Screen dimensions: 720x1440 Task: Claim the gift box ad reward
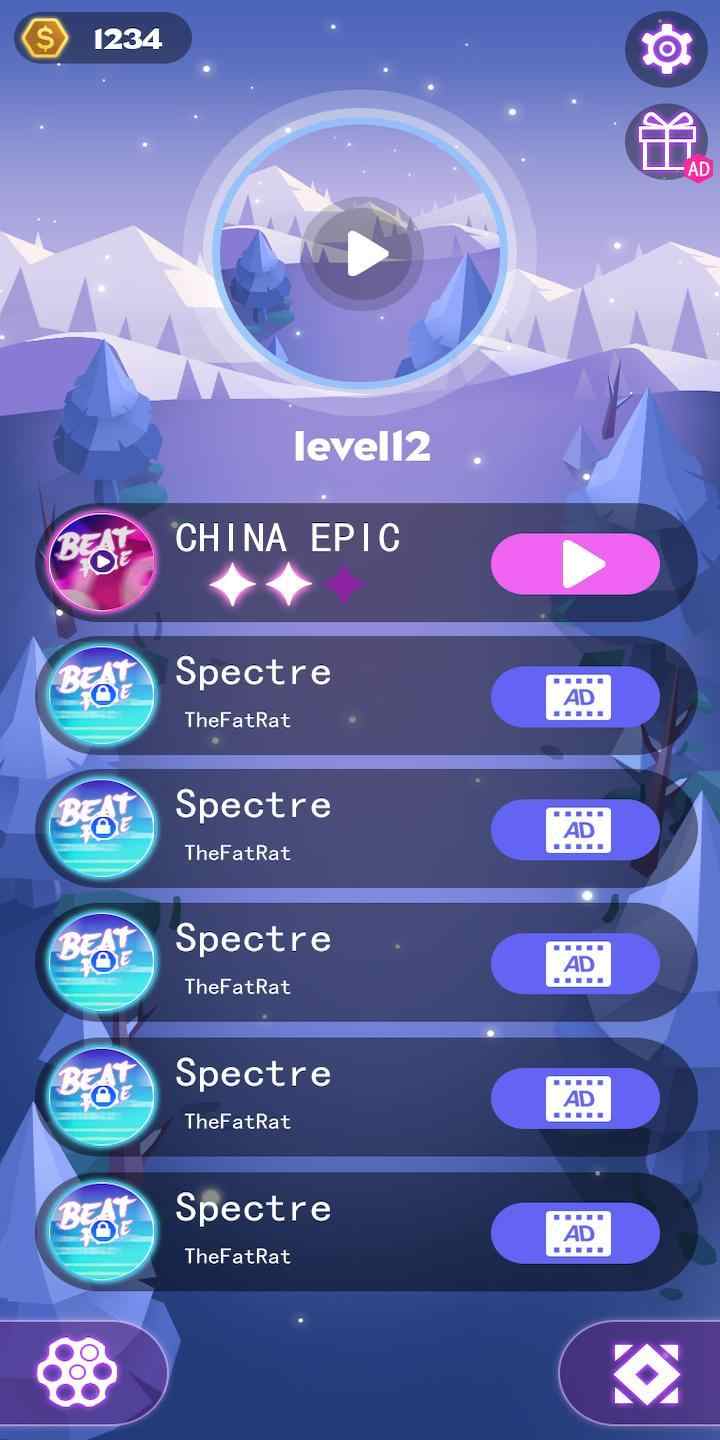[668, 143]
